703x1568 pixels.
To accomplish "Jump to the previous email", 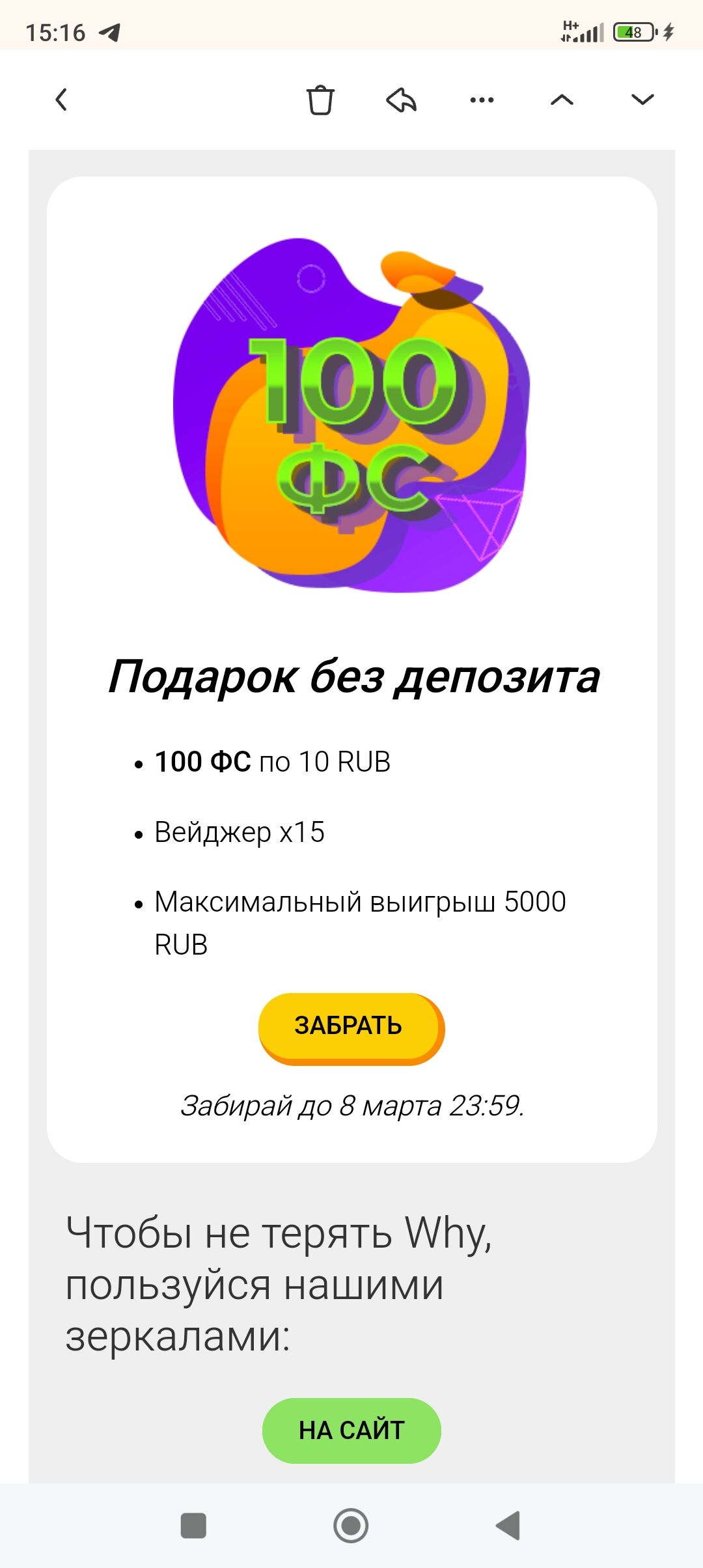I will [x=562, y=100].
